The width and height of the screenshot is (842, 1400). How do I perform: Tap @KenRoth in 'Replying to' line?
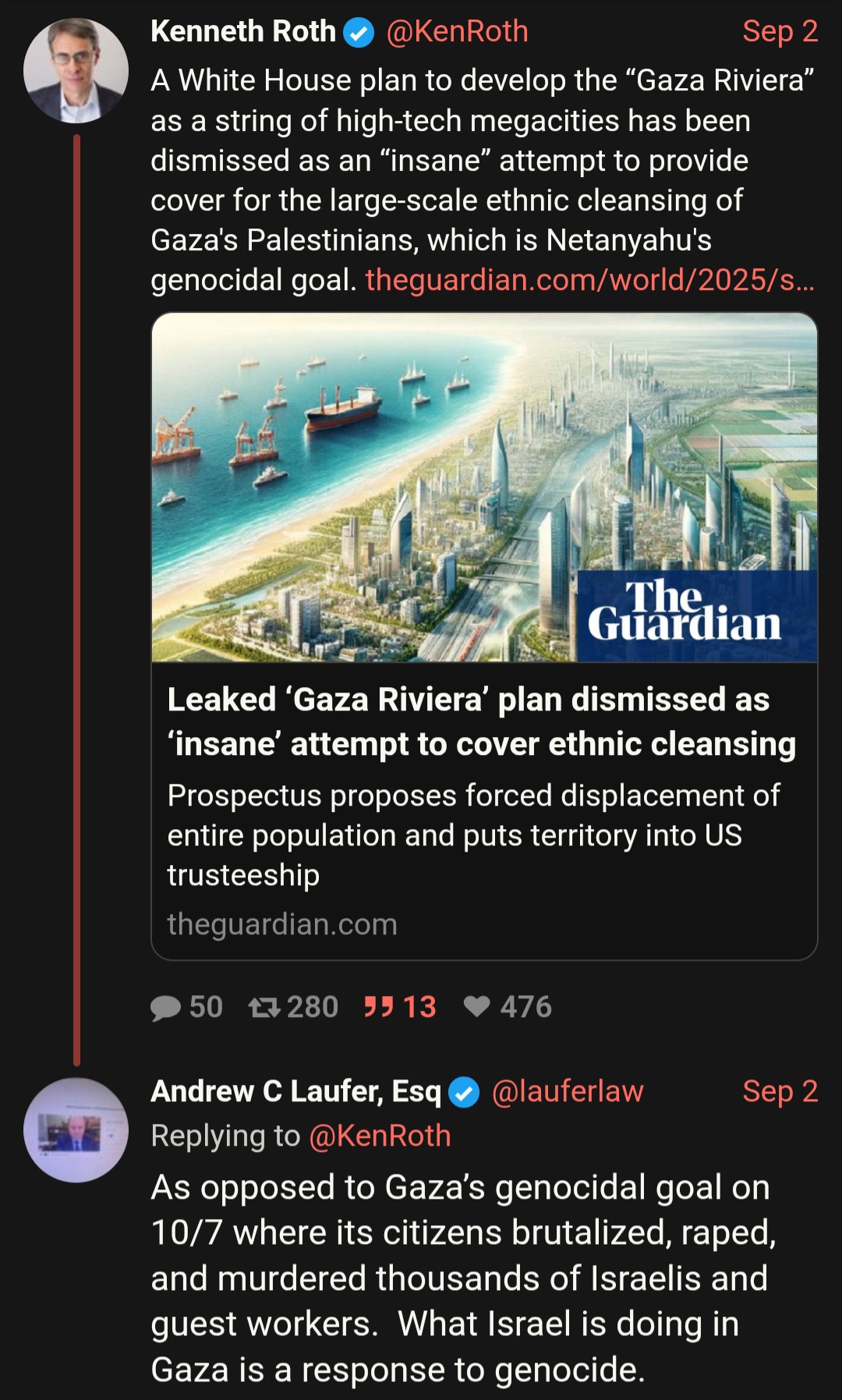[x=380, y=1136]
